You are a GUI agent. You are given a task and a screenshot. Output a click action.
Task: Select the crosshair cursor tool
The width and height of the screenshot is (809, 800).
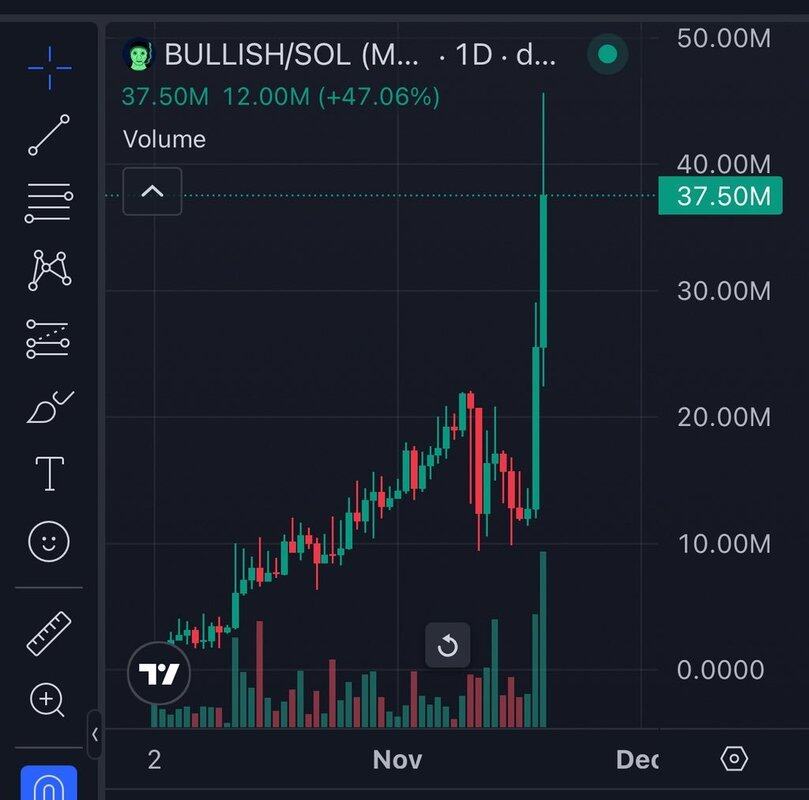(x=49, y=67)
